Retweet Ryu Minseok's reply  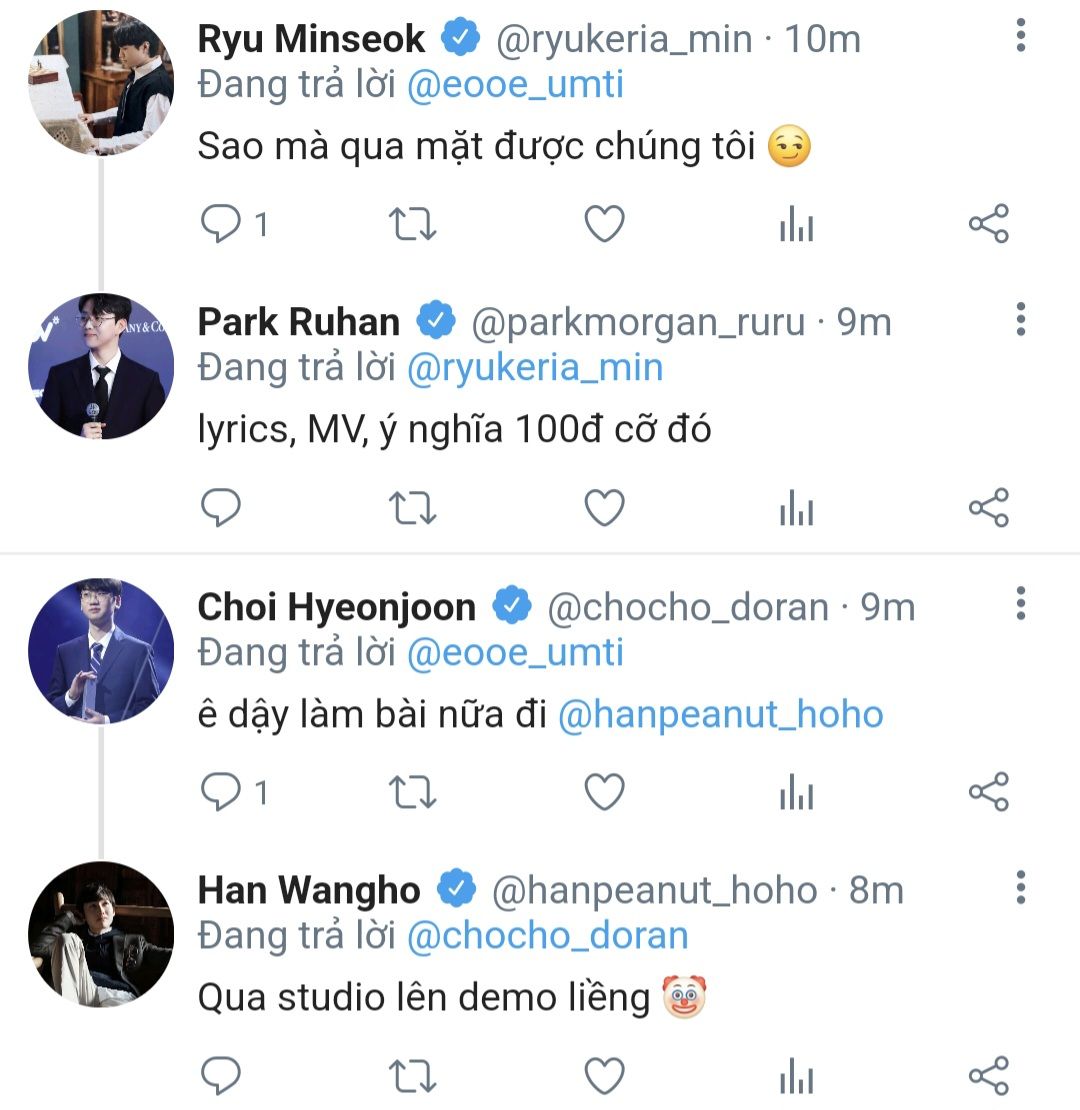coord(412,225)
